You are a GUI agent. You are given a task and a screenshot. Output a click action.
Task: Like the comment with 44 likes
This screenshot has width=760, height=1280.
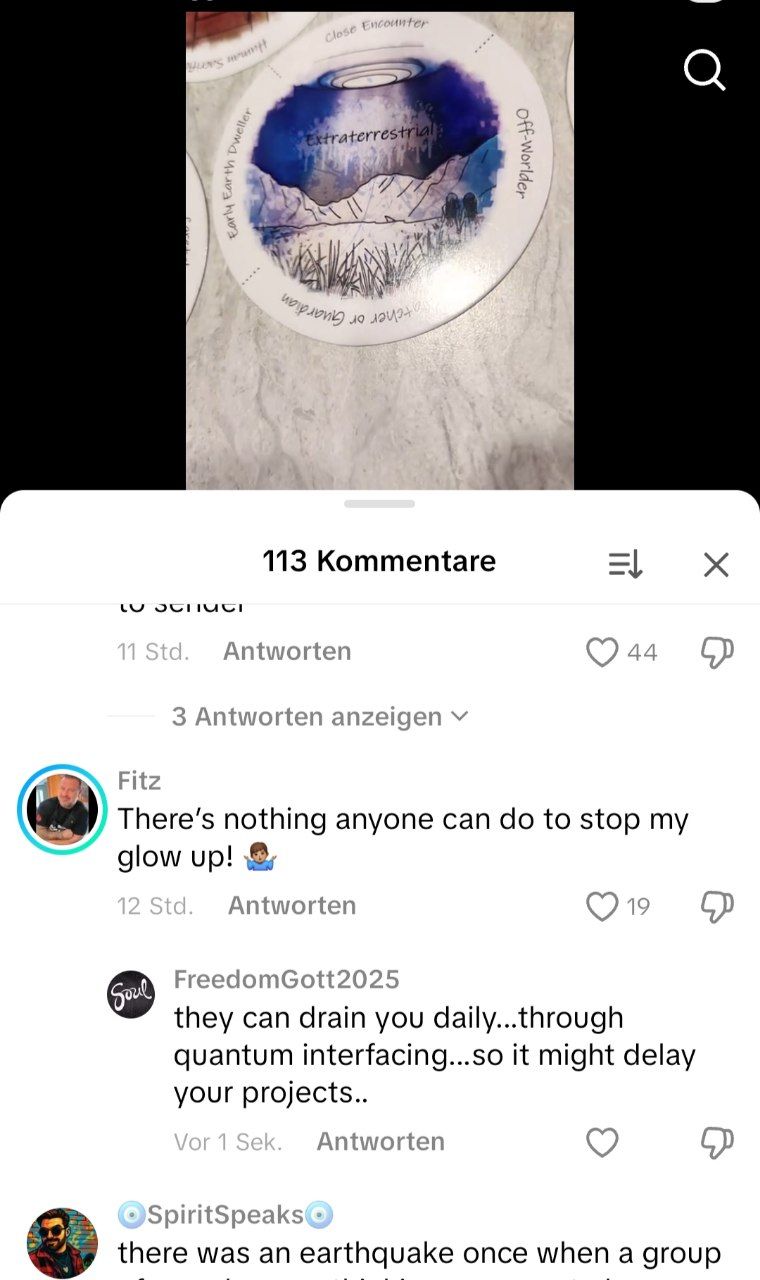pos(602,653)
